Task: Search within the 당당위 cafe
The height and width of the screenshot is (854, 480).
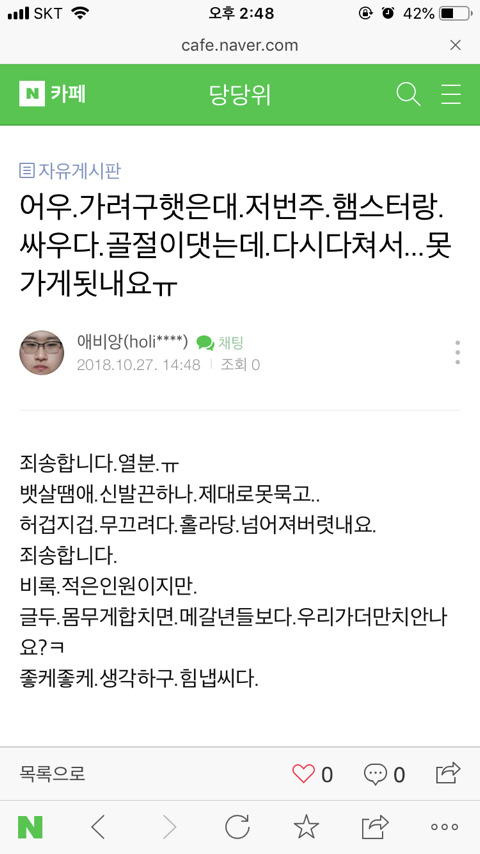Action: [x=408, y=94]
